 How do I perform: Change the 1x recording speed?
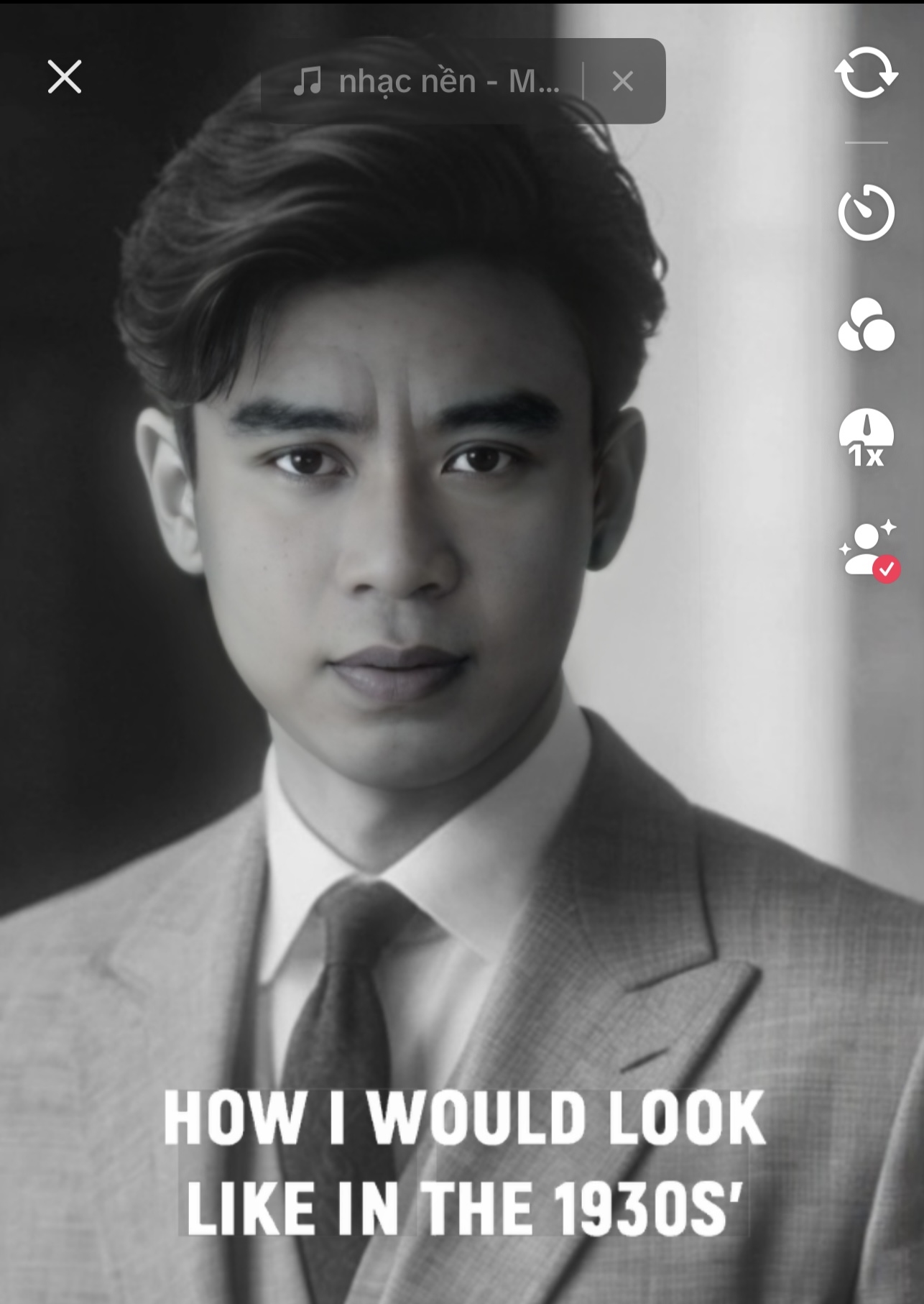click(x=866, y=438)
